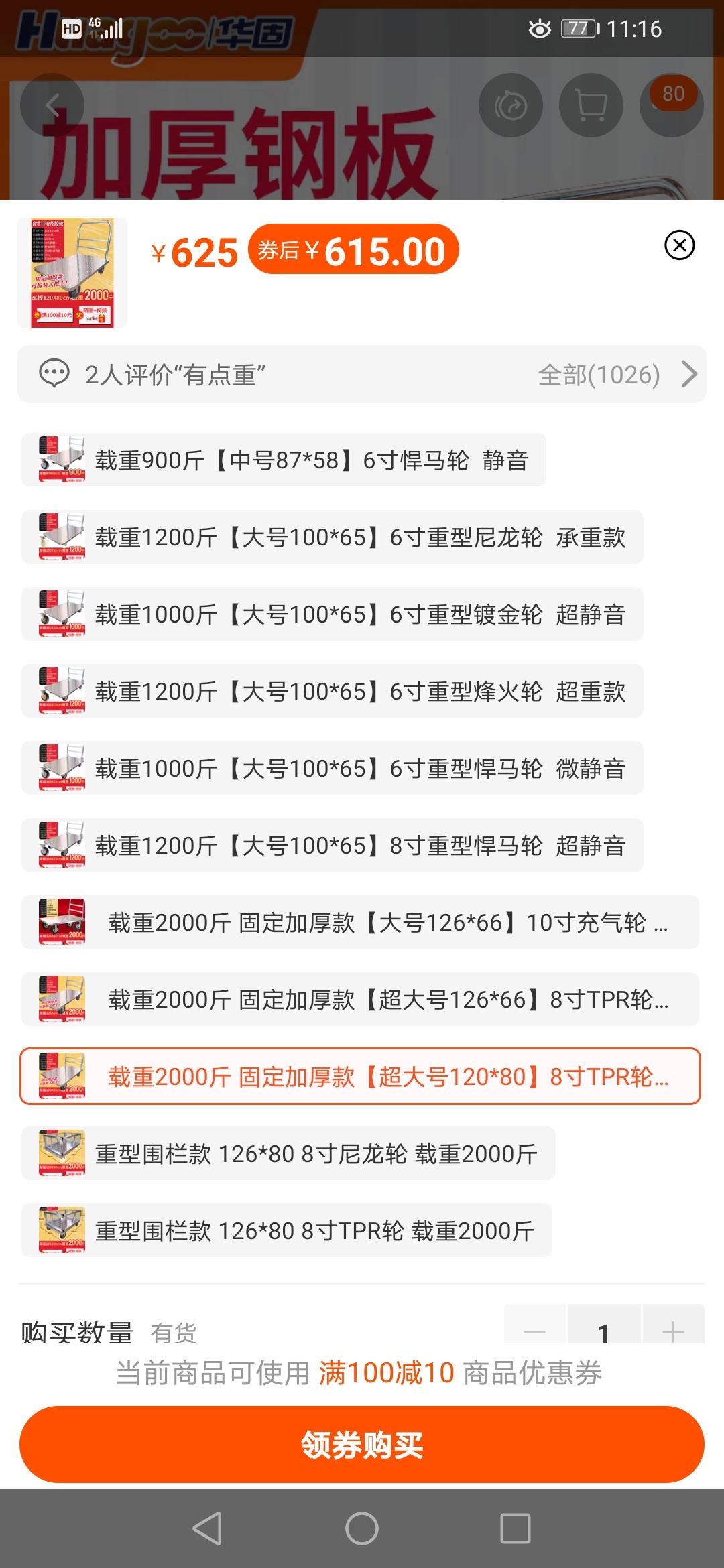Tap 领券购买 to buy with coupon
The image size is (724, 1568).
tap(362, 1444)
